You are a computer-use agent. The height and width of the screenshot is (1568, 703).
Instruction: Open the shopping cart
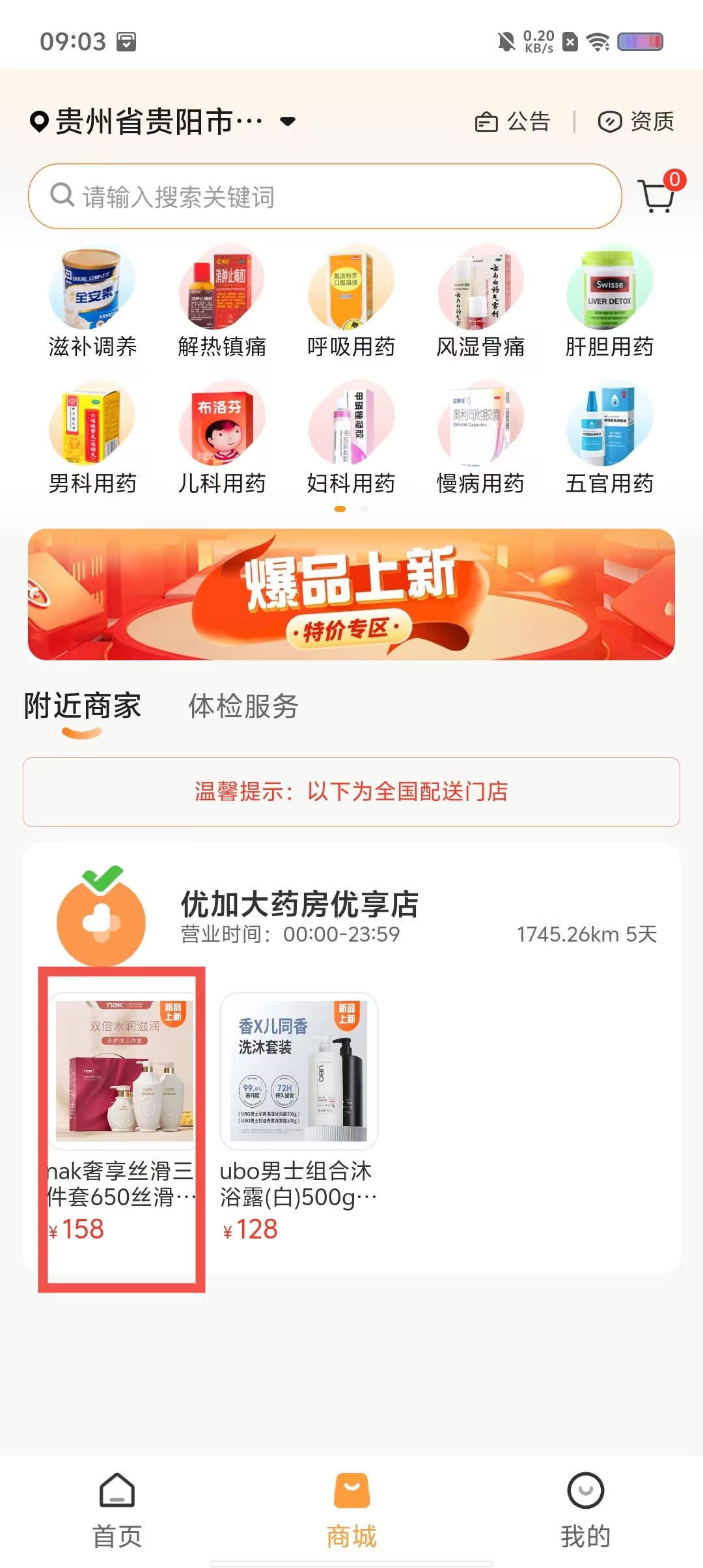[657, 195]
